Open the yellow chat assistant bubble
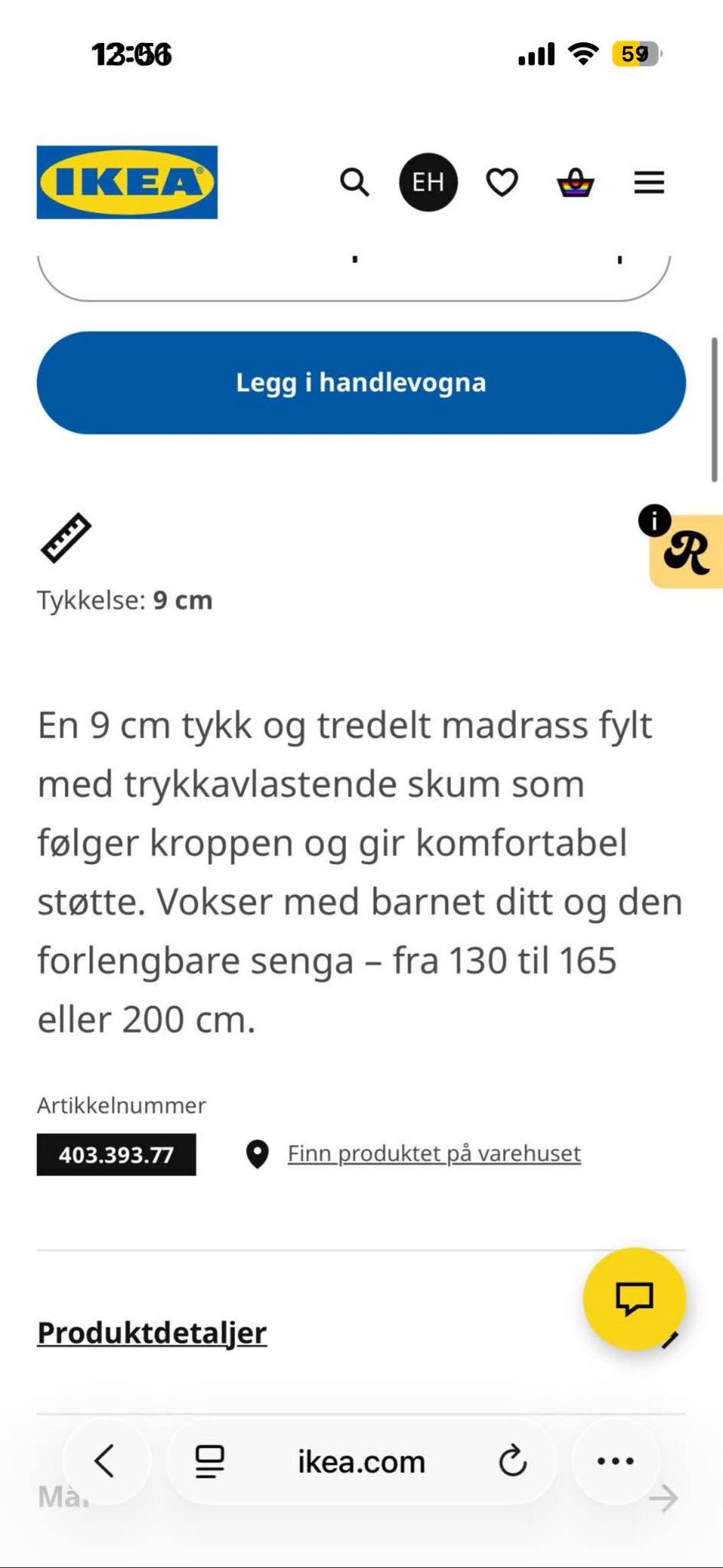Screen dimensions: 723x1568 pyautogui.click(x=635, y=1300)
